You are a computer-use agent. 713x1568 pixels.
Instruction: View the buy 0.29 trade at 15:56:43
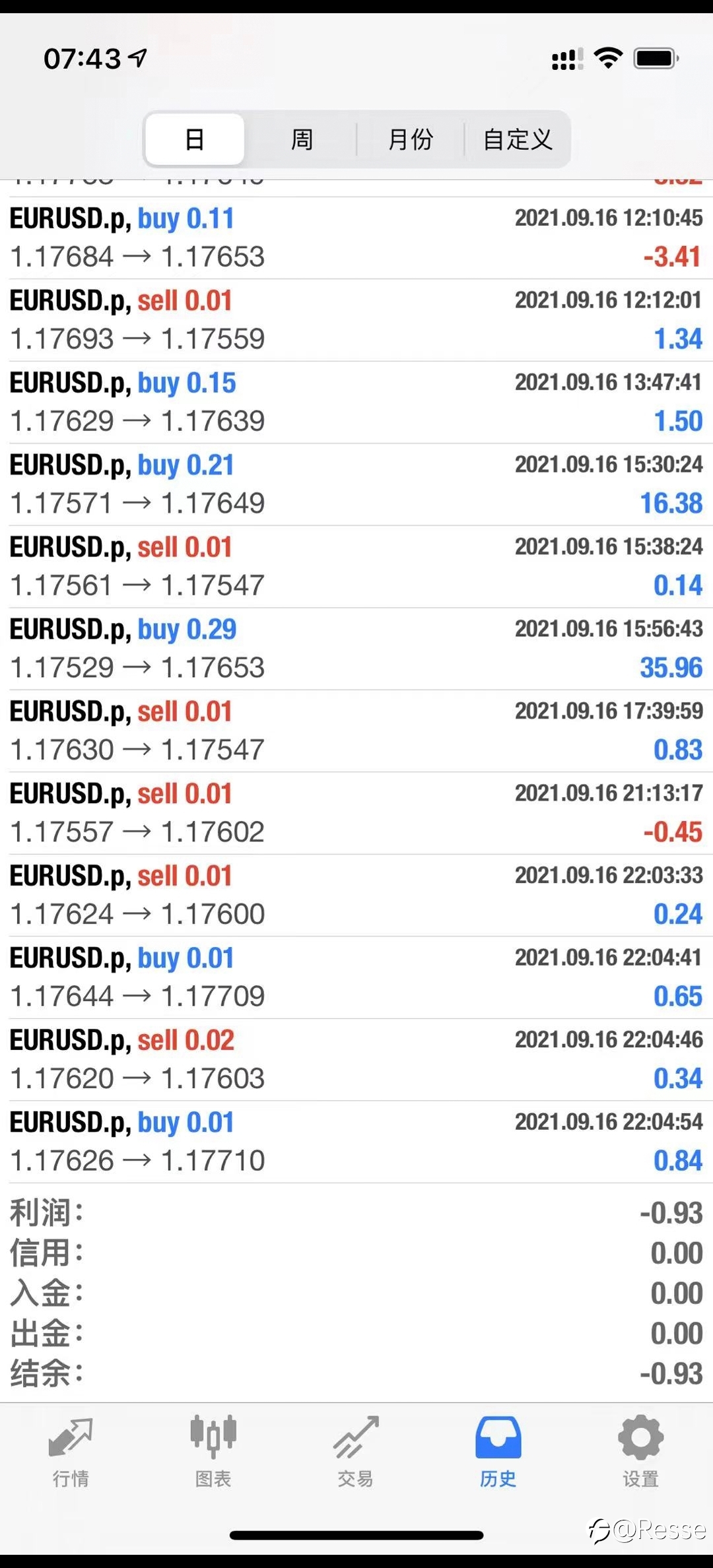pos(356,649)
